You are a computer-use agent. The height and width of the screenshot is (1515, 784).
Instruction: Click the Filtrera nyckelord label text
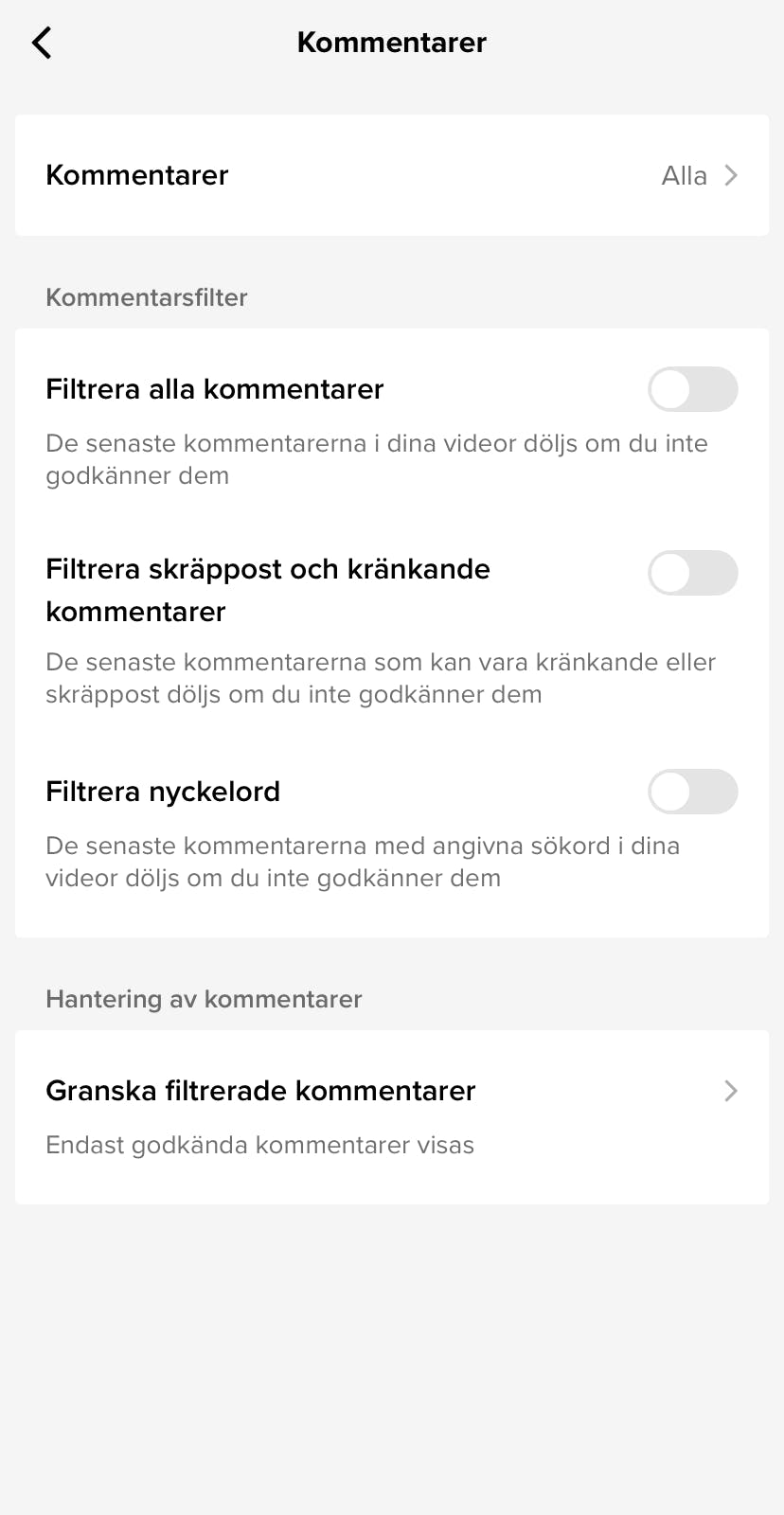pyautogui.click(x=162, y=792)
